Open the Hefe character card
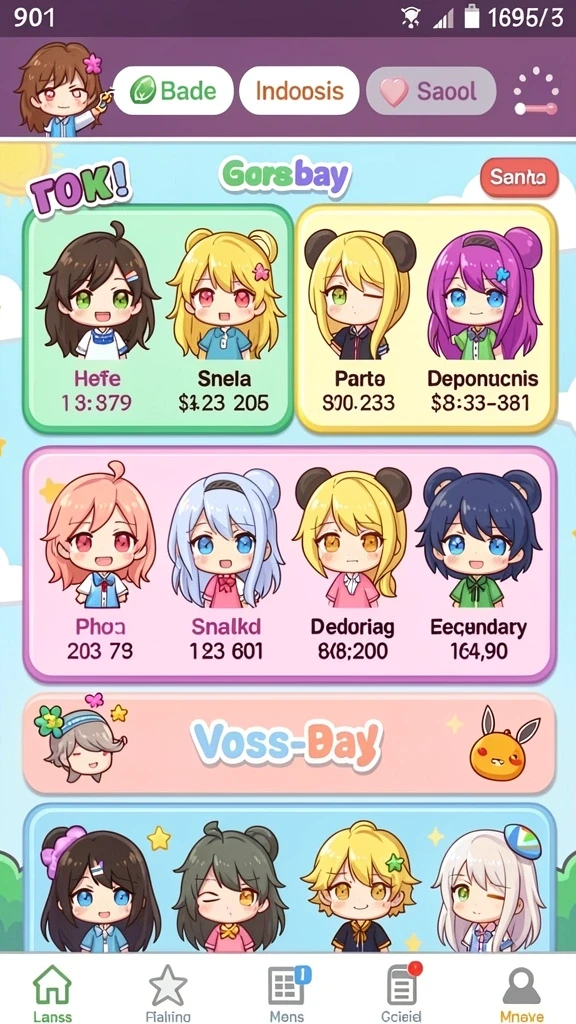The image size is (576, 1024). pyautogui.click(x=97, y=320)
